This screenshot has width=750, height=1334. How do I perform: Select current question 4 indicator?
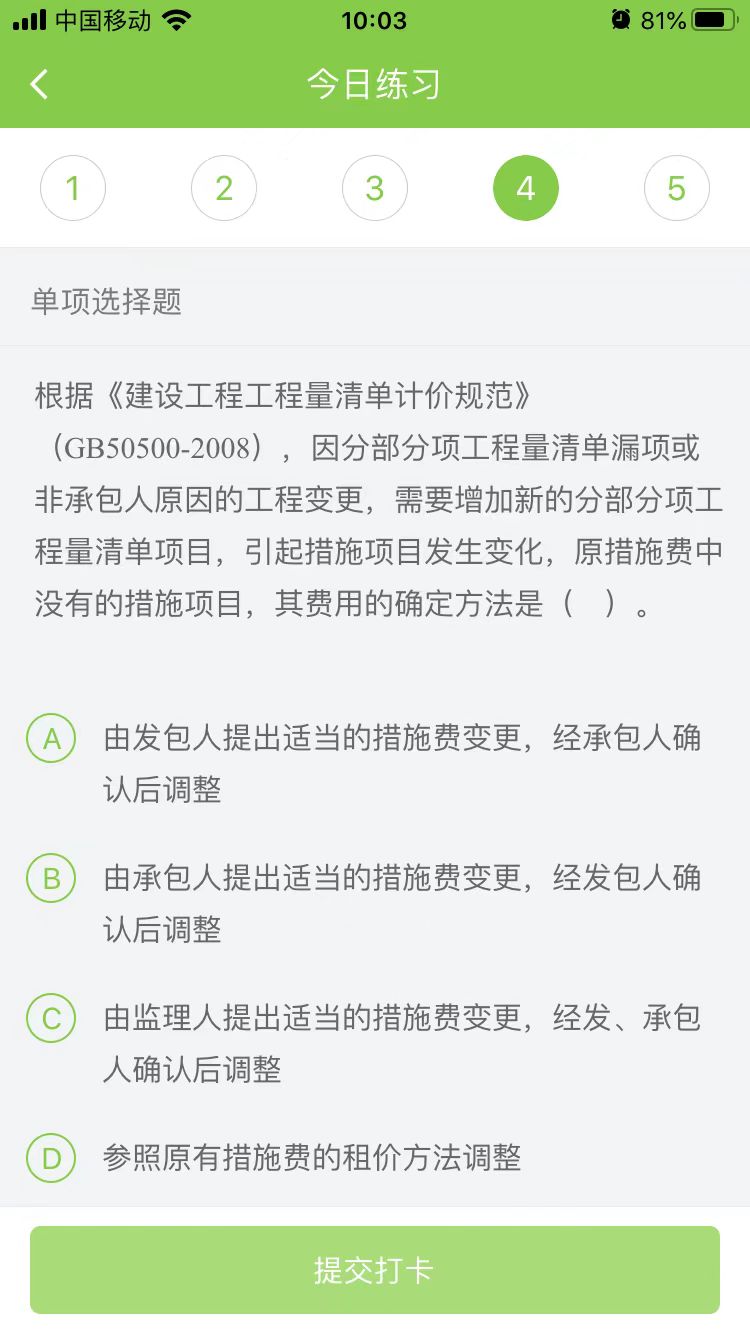(526, 188)
